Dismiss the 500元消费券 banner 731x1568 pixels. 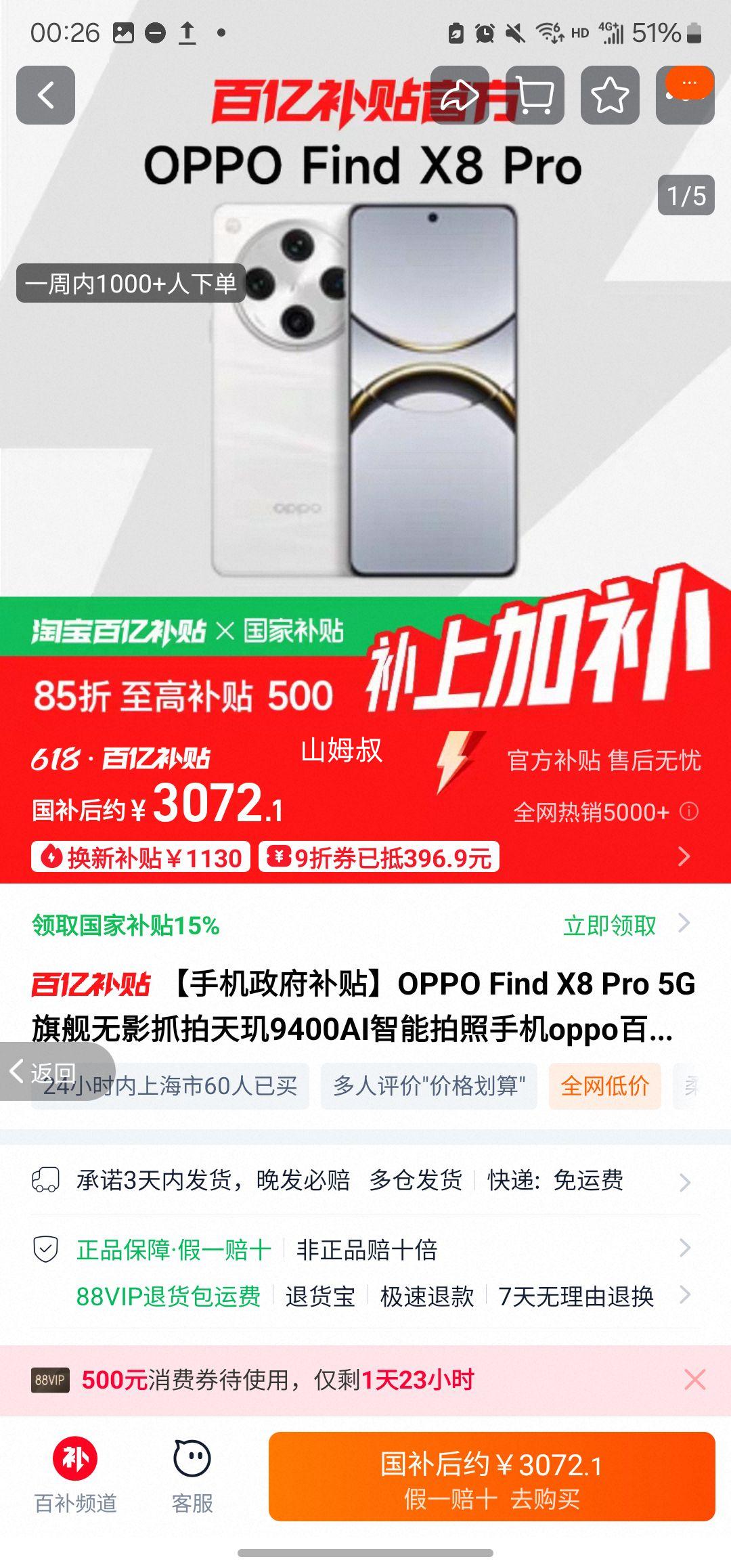click(x=695, y=1379)
